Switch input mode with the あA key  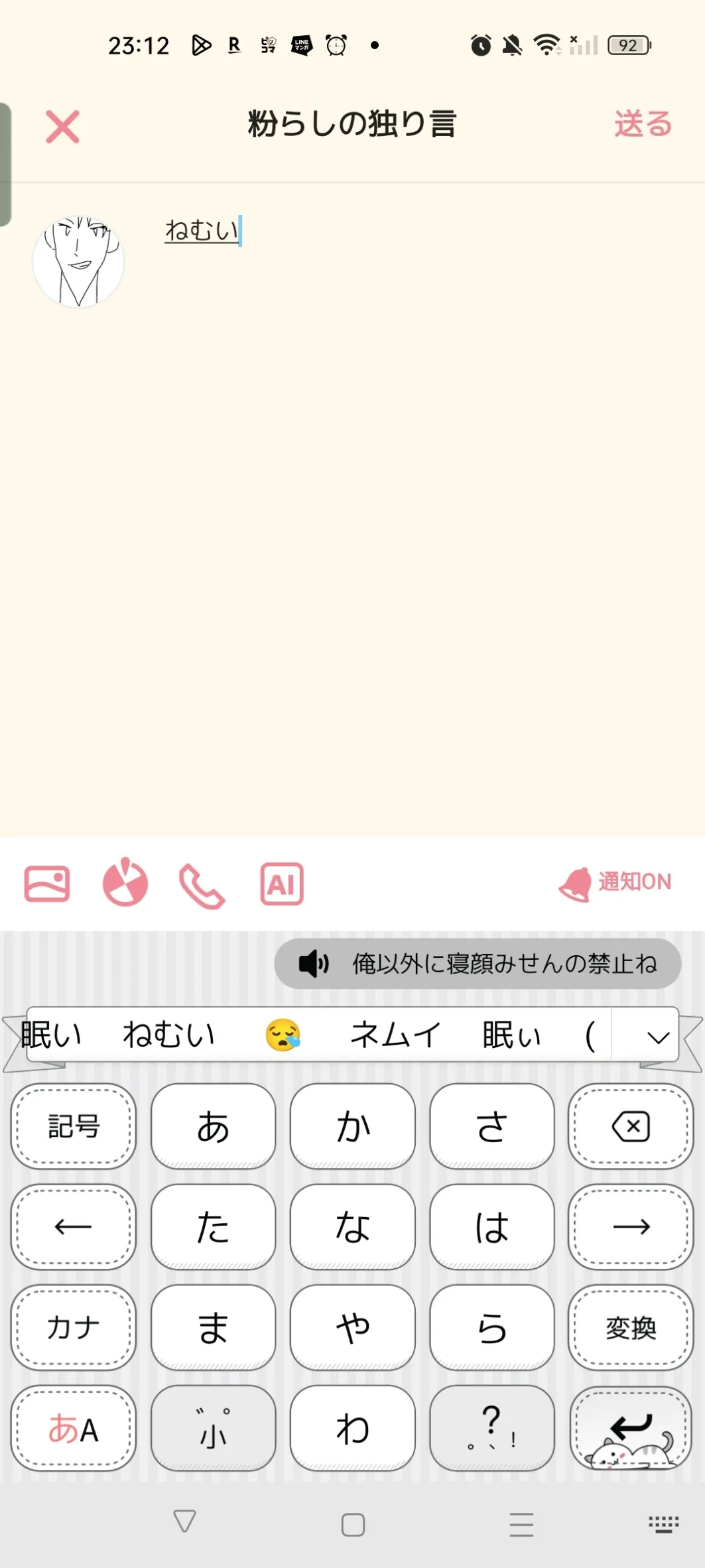pyautogui.click(x=74, y=1428)
